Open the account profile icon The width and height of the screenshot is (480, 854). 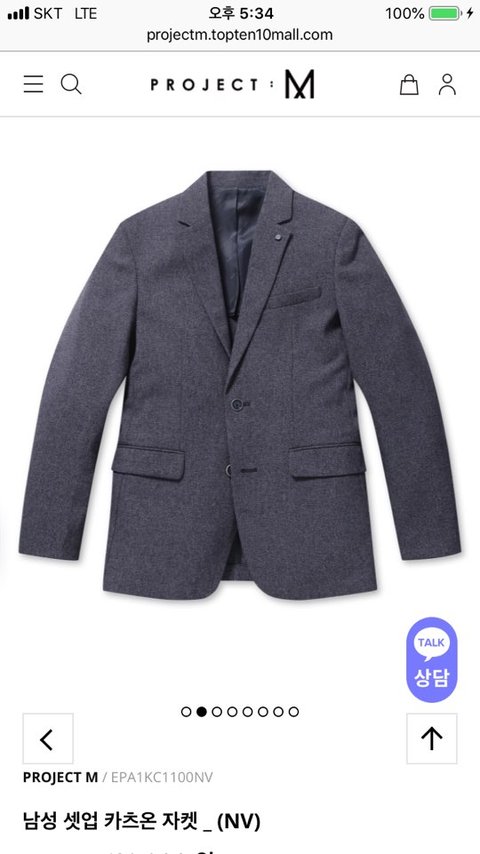(x=447, y=84)
